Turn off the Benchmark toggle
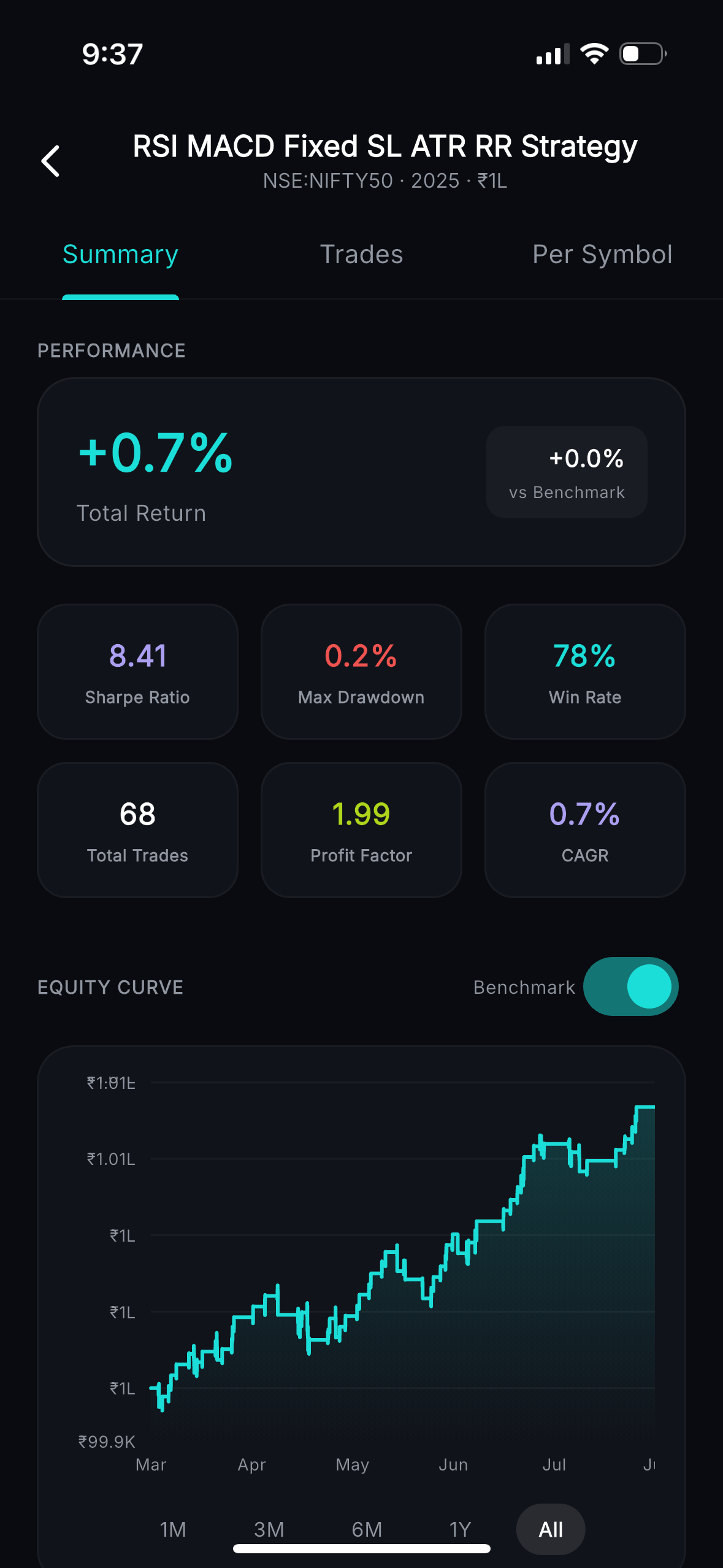Screen dimensions: 723x1568 click(x=630, y=986)
